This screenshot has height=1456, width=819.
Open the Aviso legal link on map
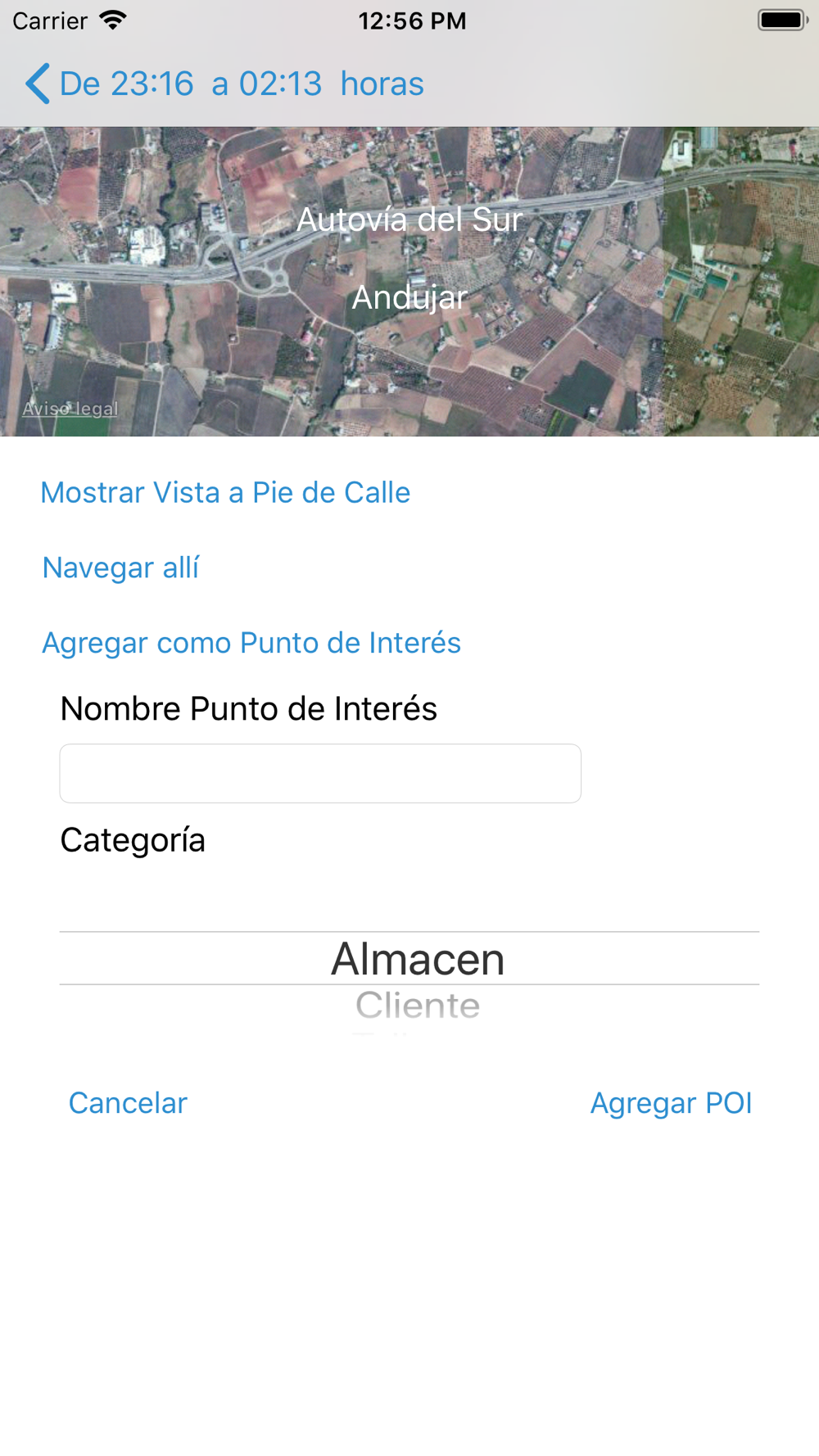pyautogui.click(x=70, y=409)
